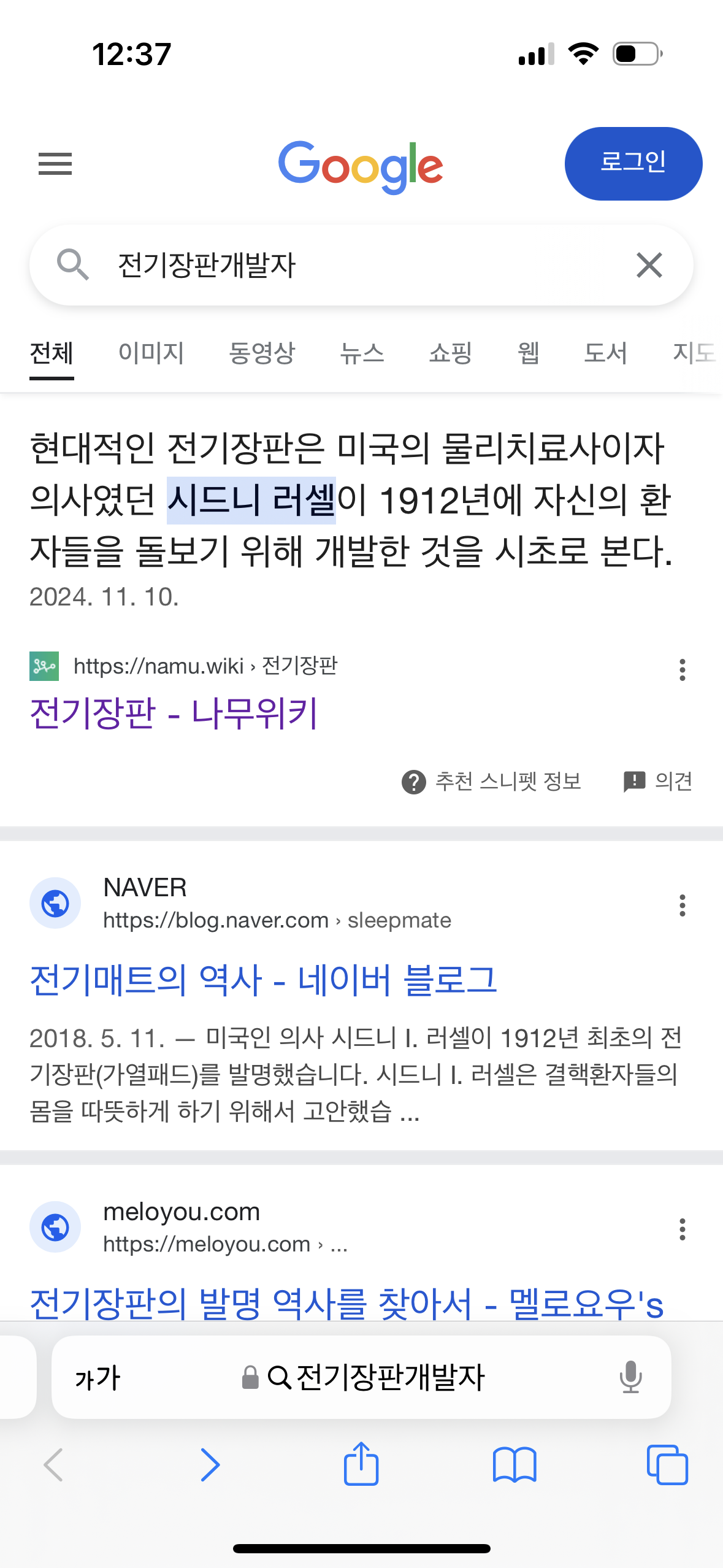This screenshot has width=723, height=1568.
Task: Switch to the 동영상 tab
Action: pos(262,353)
